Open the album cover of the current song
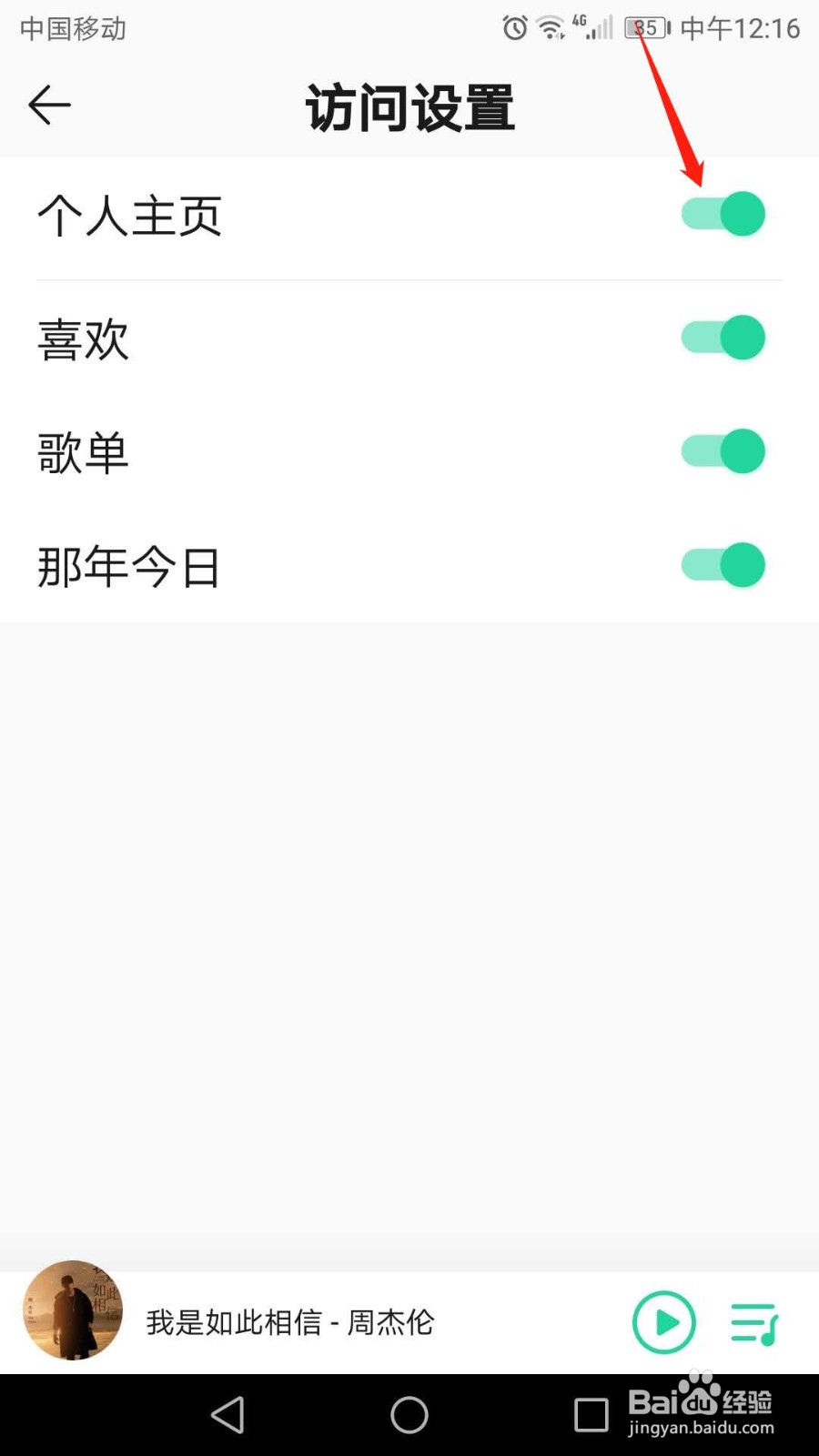 click(73, 1310)
